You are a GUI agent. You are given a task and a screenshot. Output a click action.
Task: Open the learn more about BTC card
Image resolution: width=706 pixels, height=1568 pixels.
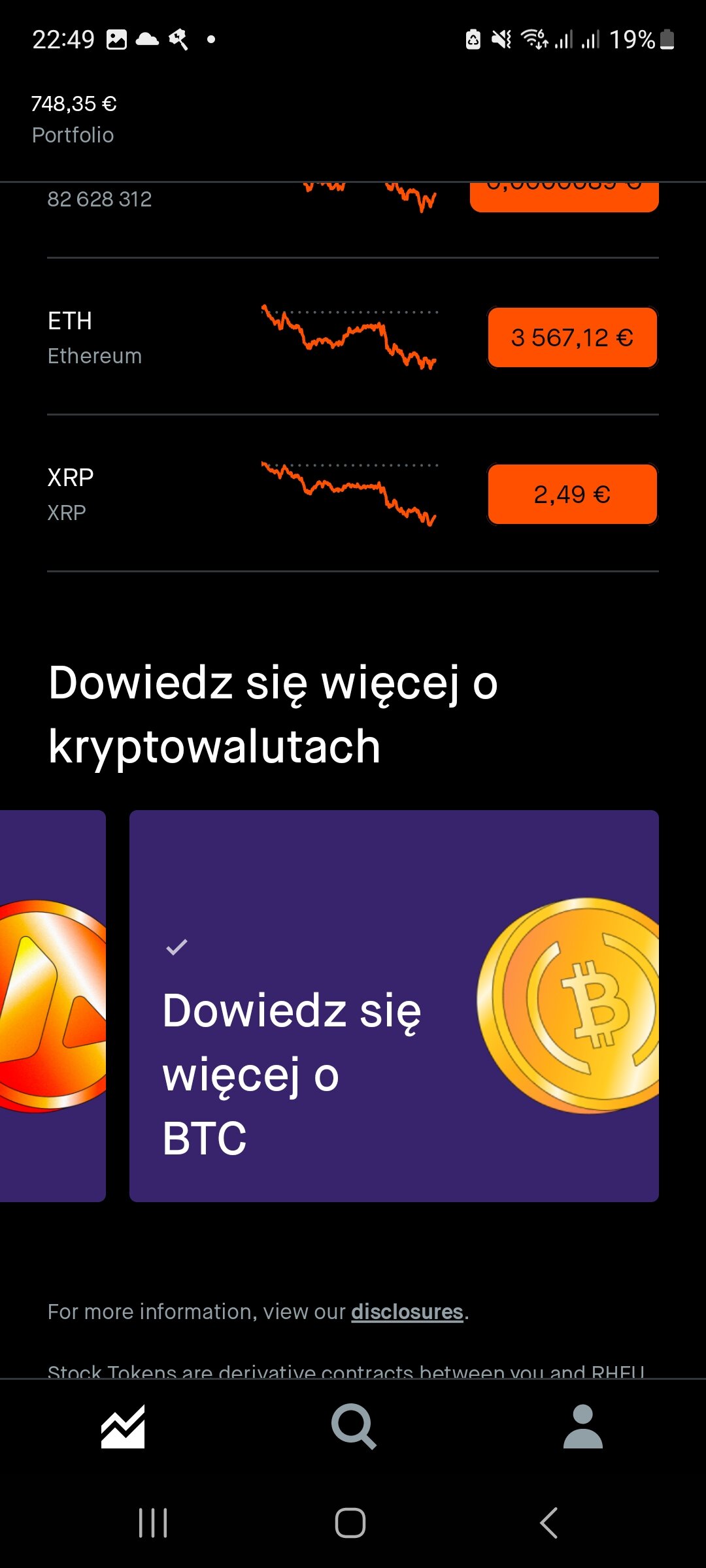pos(394,1006)
